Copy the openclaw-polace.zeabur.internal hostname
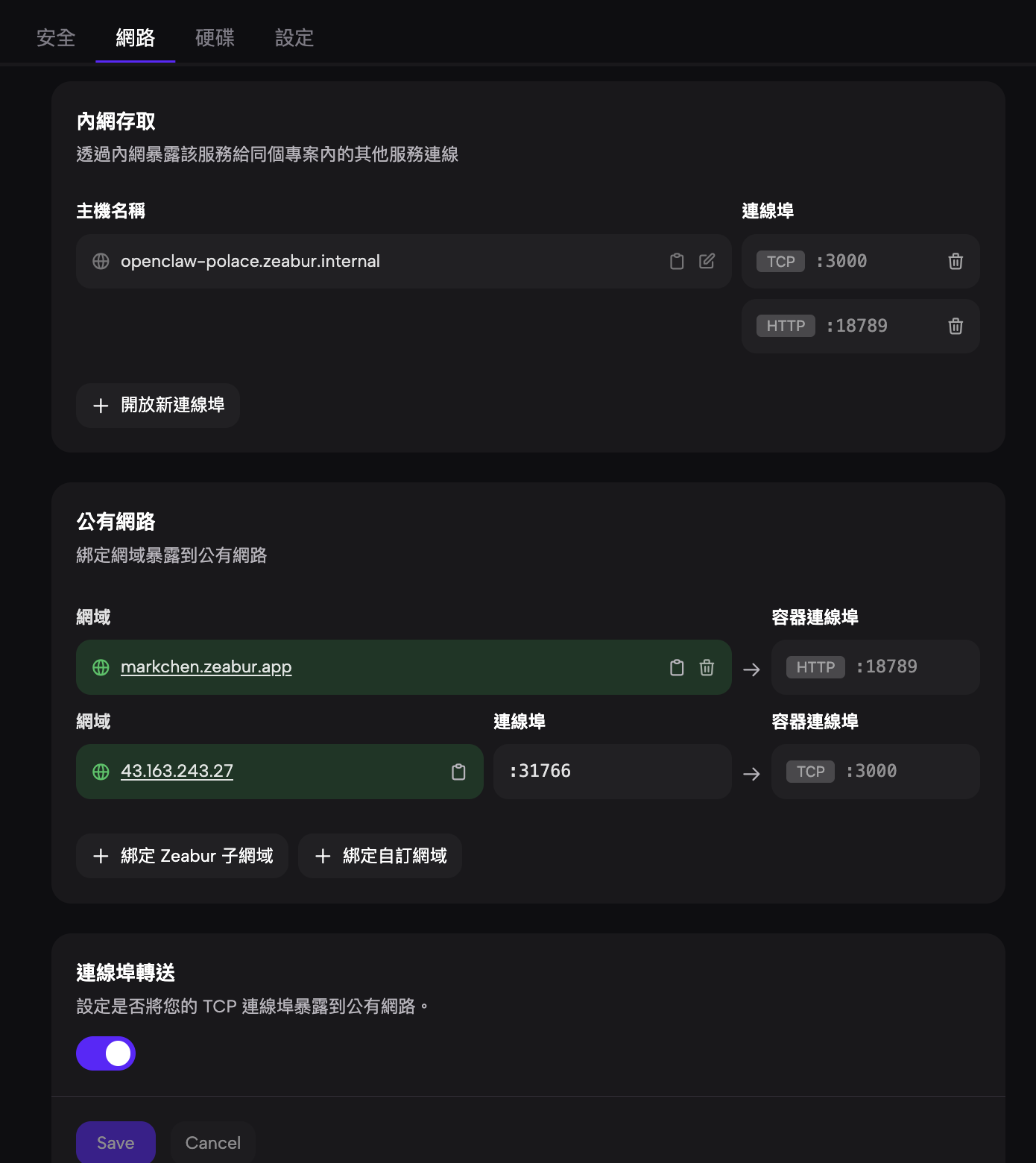Screen dimensions: 1036x1163 [x=677, y=262]
